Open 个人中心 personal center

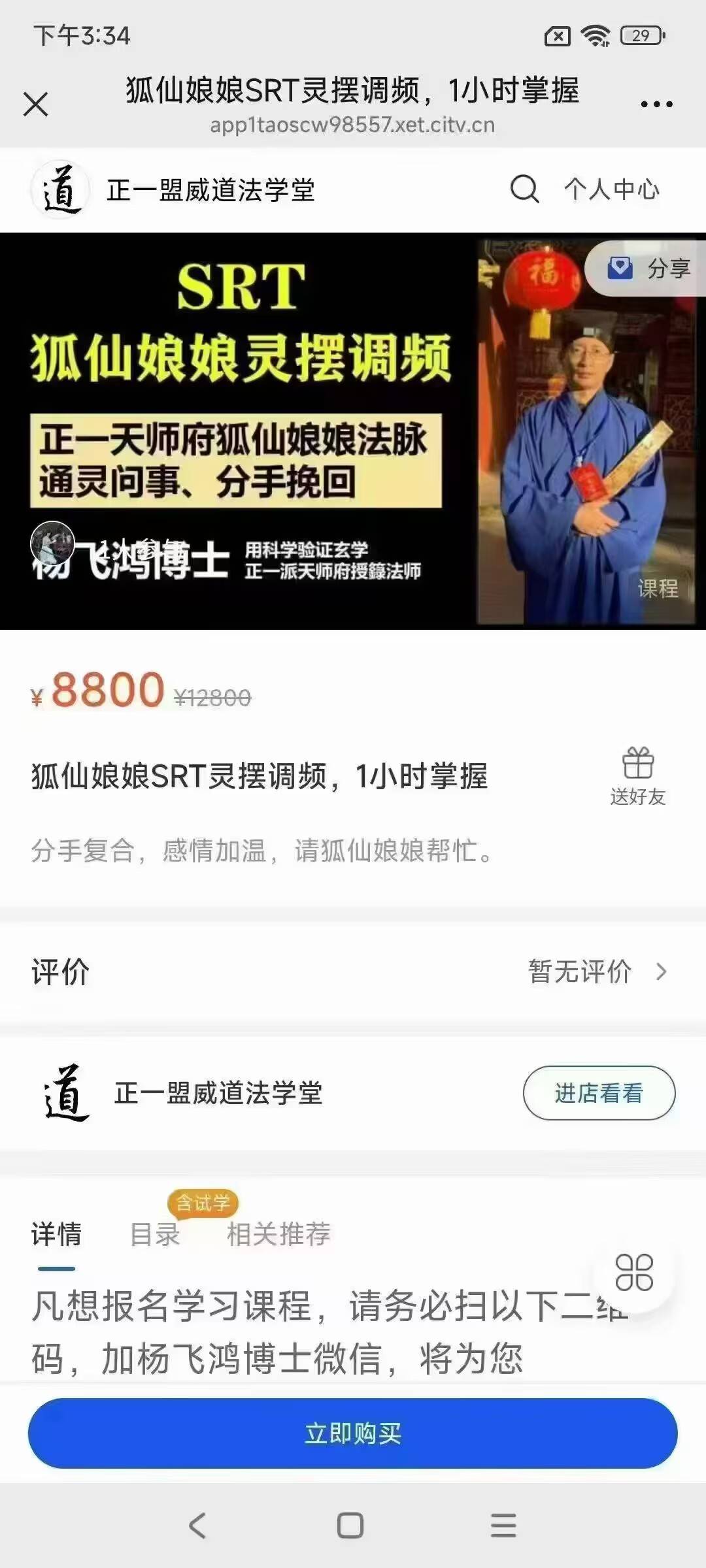click(612, 189)
